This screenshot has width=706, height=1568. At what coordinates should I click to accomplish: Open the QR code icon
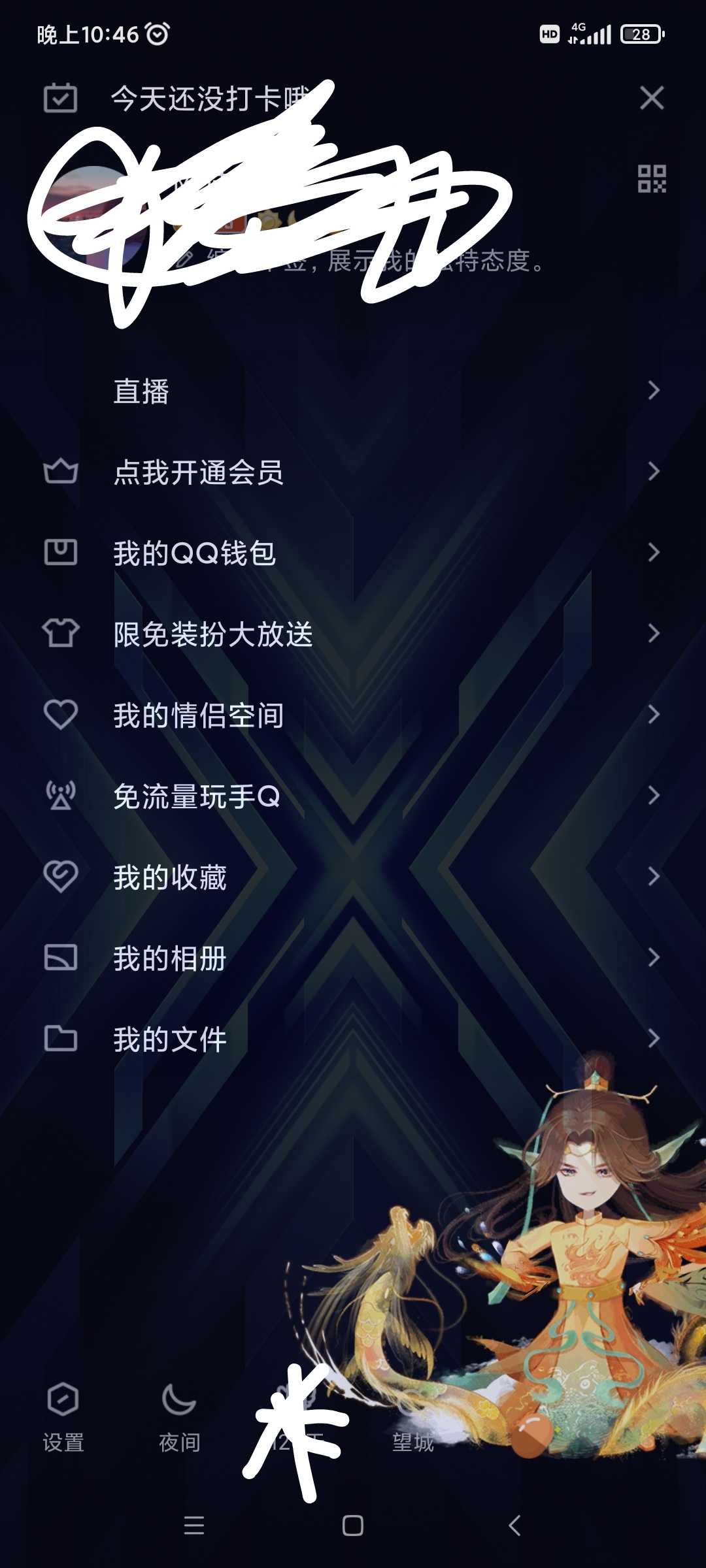point(651,178)
